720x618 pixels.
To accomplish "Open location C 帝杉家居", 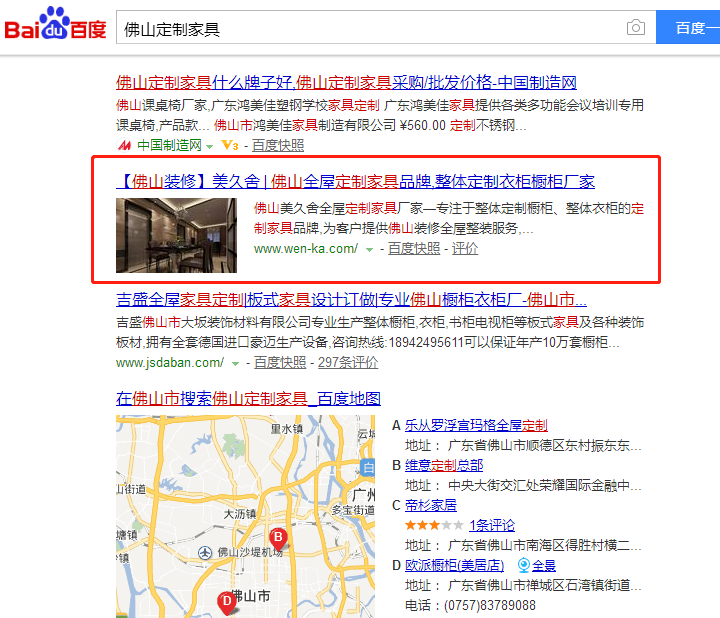I will [x=430, y=505].
